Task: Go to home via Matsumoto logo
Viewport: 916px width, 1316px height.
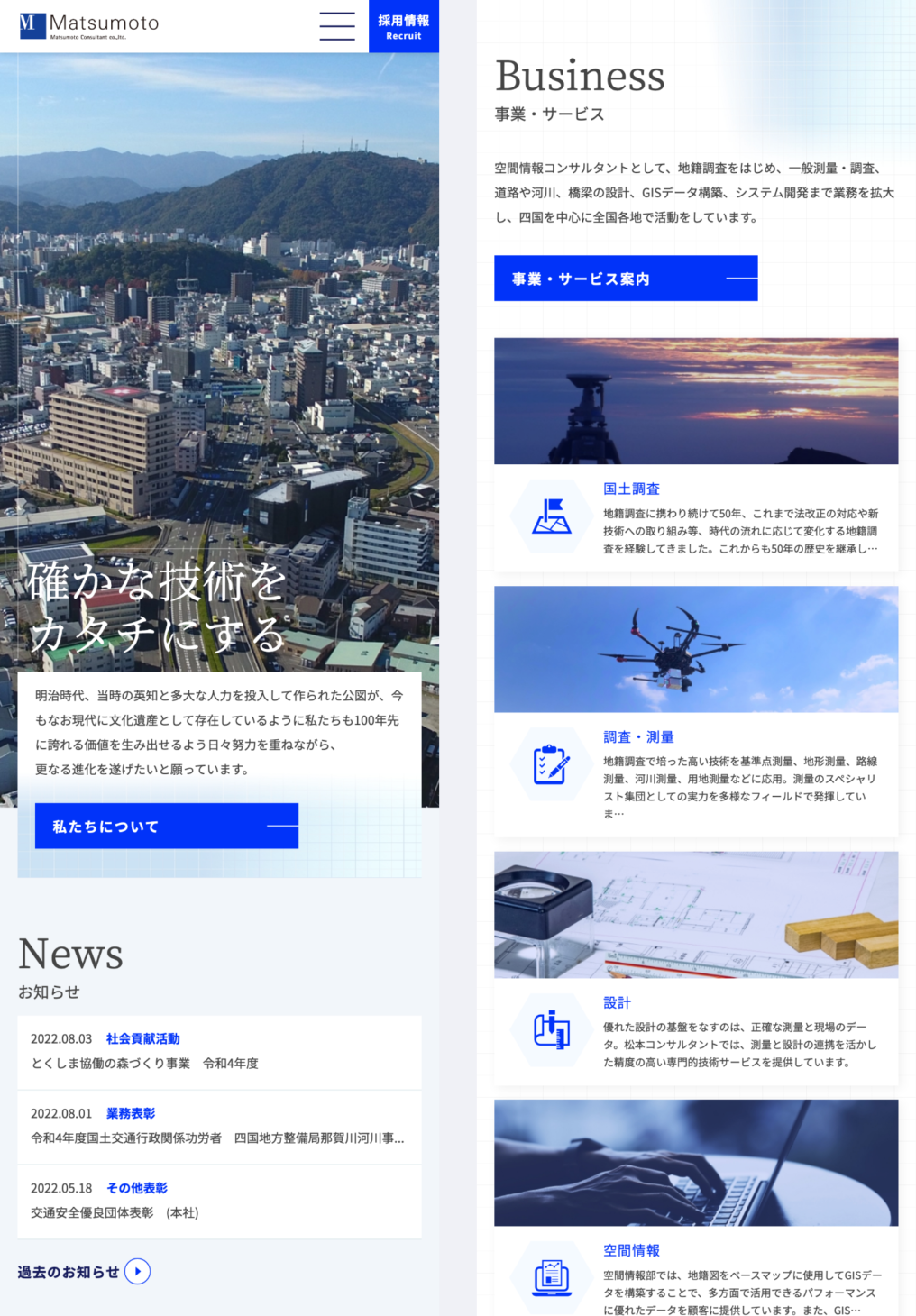Action: (89, 25)
